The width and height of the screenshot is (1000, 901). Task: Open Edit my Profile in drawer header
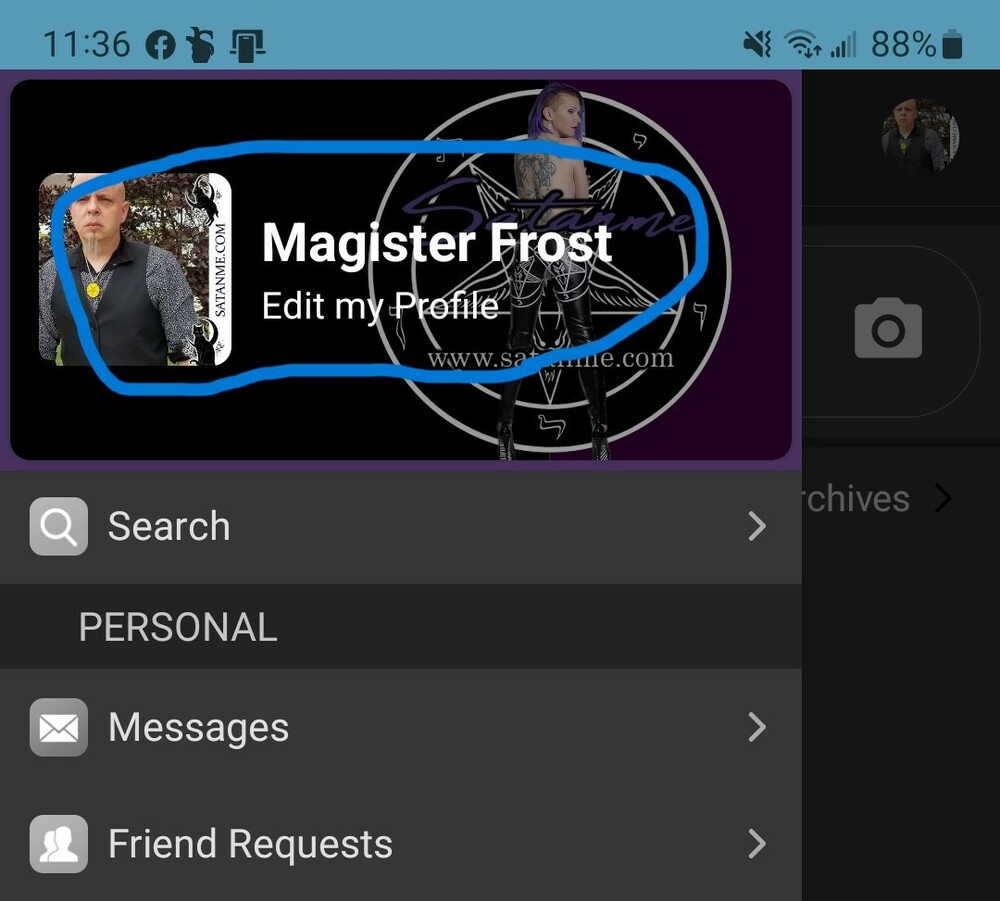[x=380, y=306]
